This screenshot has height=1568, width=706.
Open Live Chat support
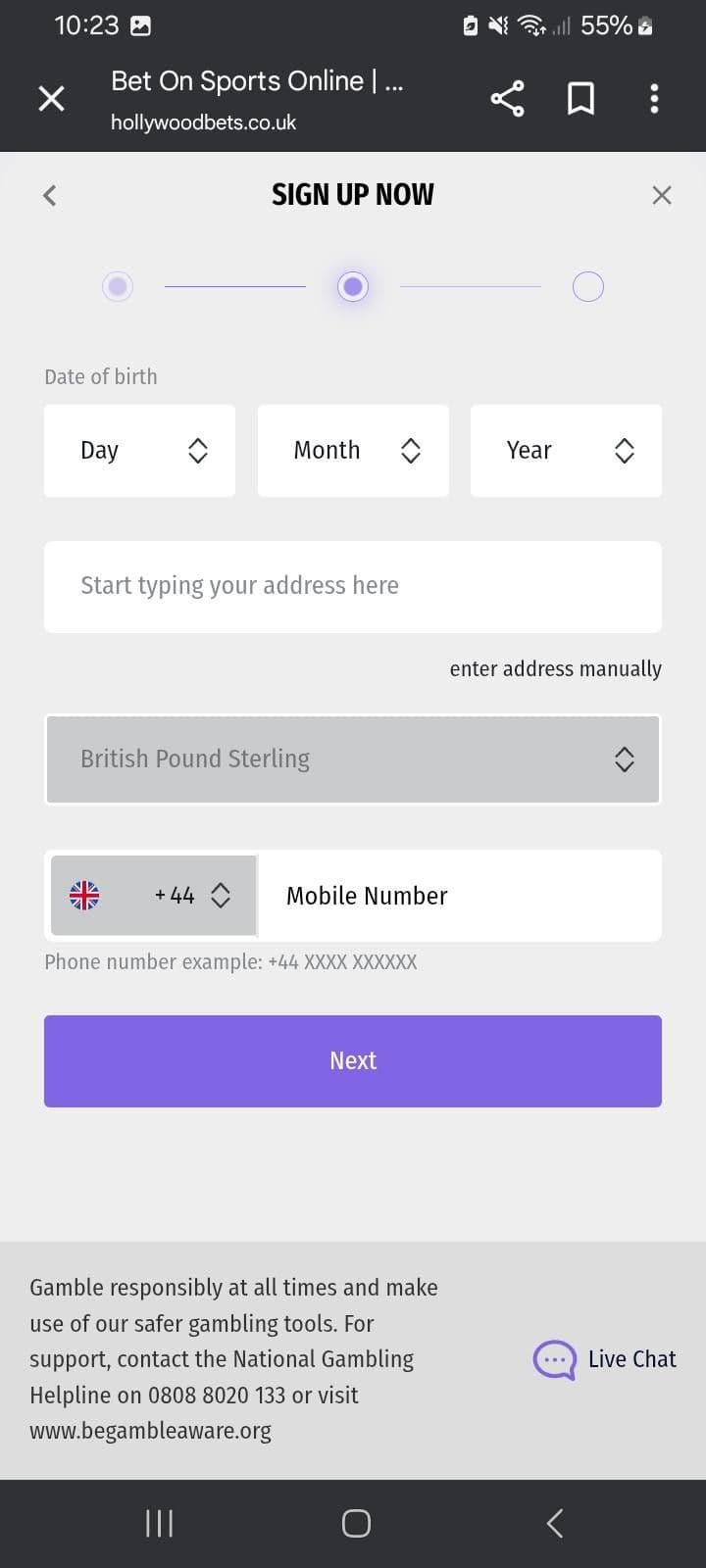604,1359
